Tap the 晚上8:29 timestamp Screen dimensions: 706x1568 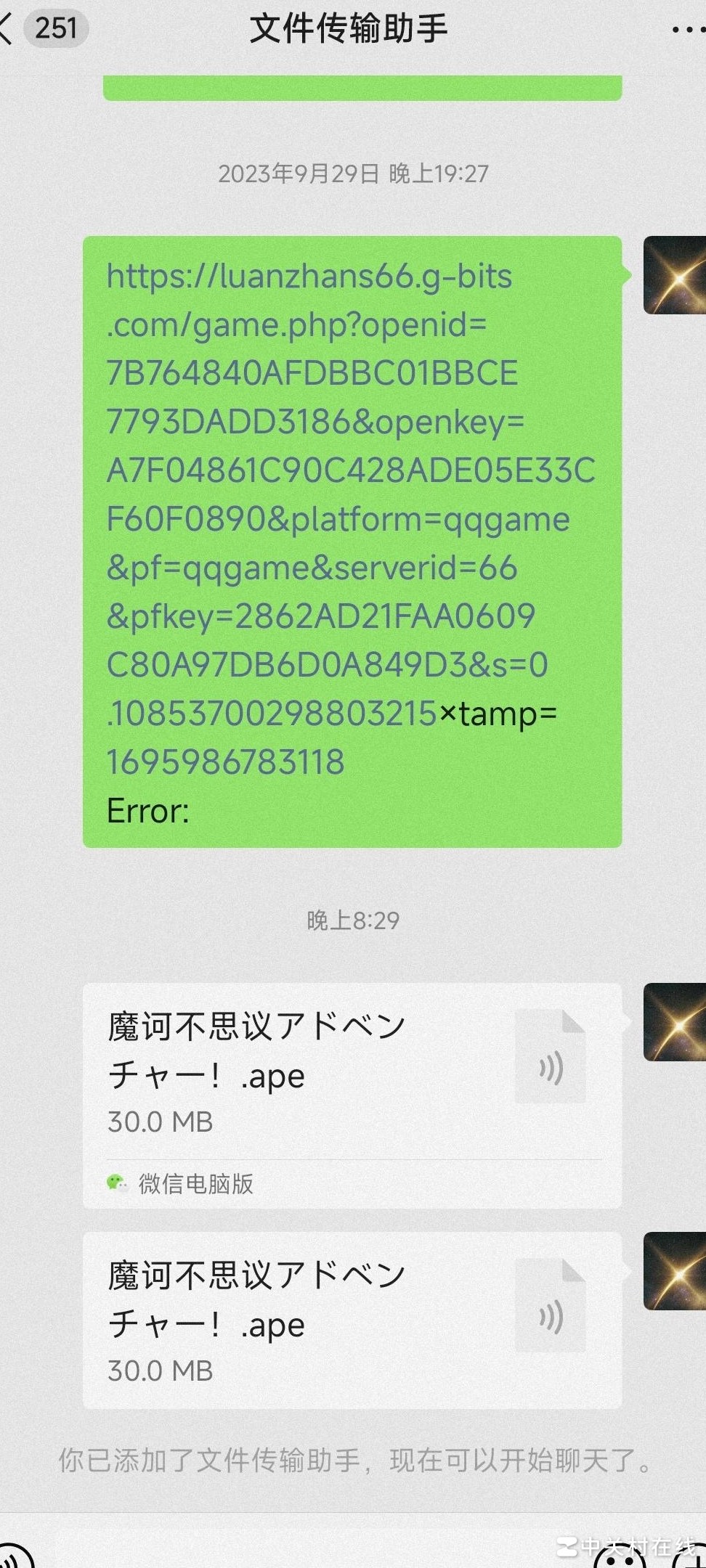(352, 920)
